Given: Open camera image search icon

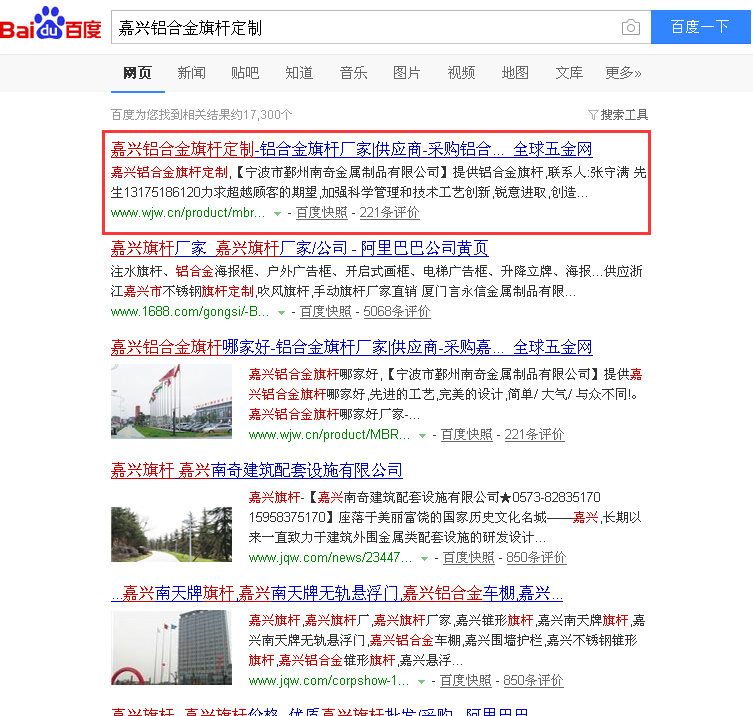Looking at the screenshot, I should [x=630, y=27].
